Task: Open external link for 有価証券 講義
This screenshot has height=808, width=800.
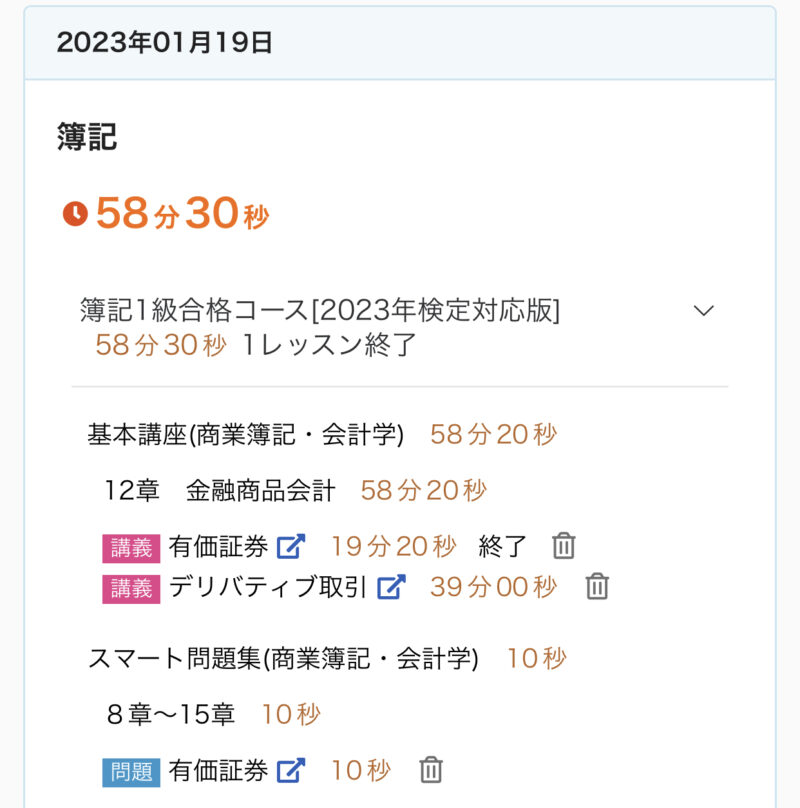Action: tap(291, 546)
